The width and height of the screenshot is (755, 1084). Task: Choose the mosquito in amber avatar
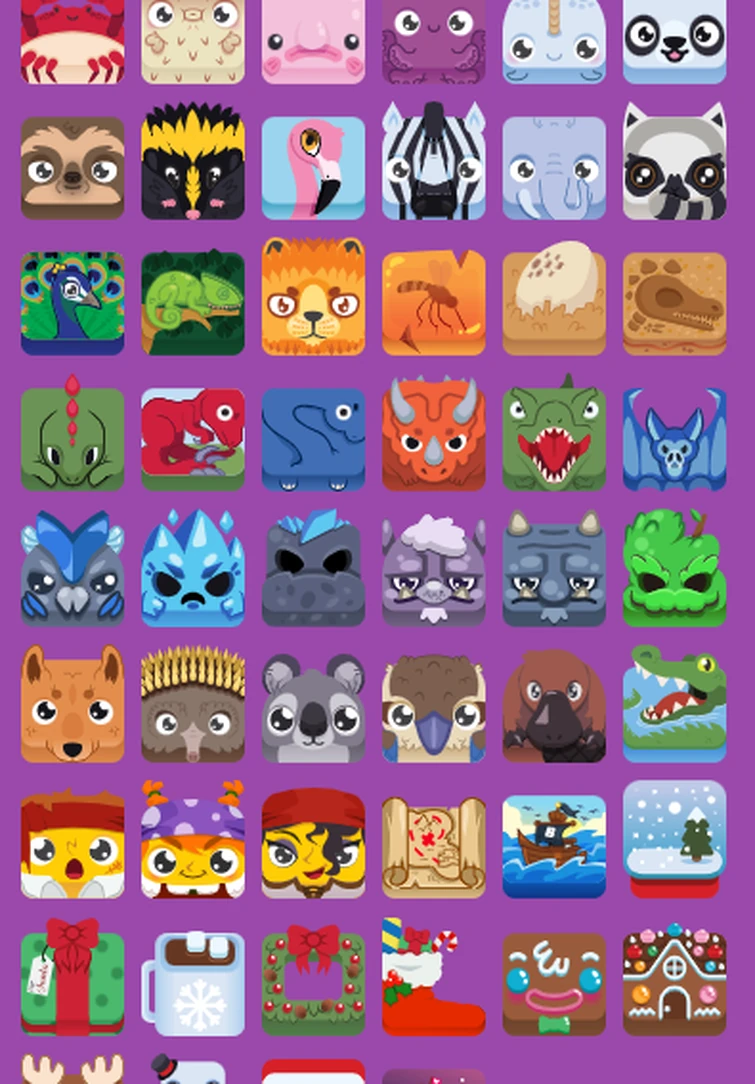[433, 303]
